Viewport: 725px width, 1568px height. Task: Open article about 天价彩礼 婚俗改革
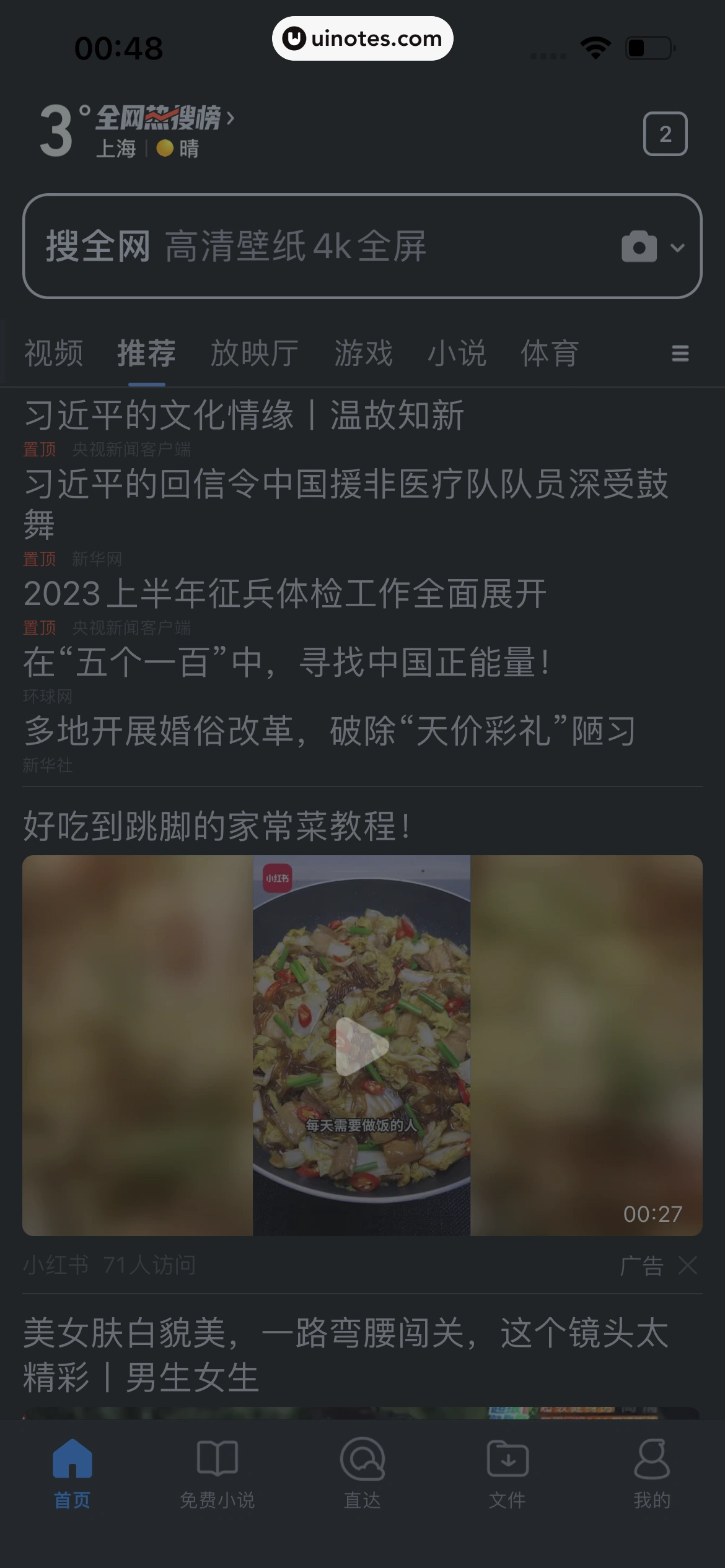(x=329, y=731)
